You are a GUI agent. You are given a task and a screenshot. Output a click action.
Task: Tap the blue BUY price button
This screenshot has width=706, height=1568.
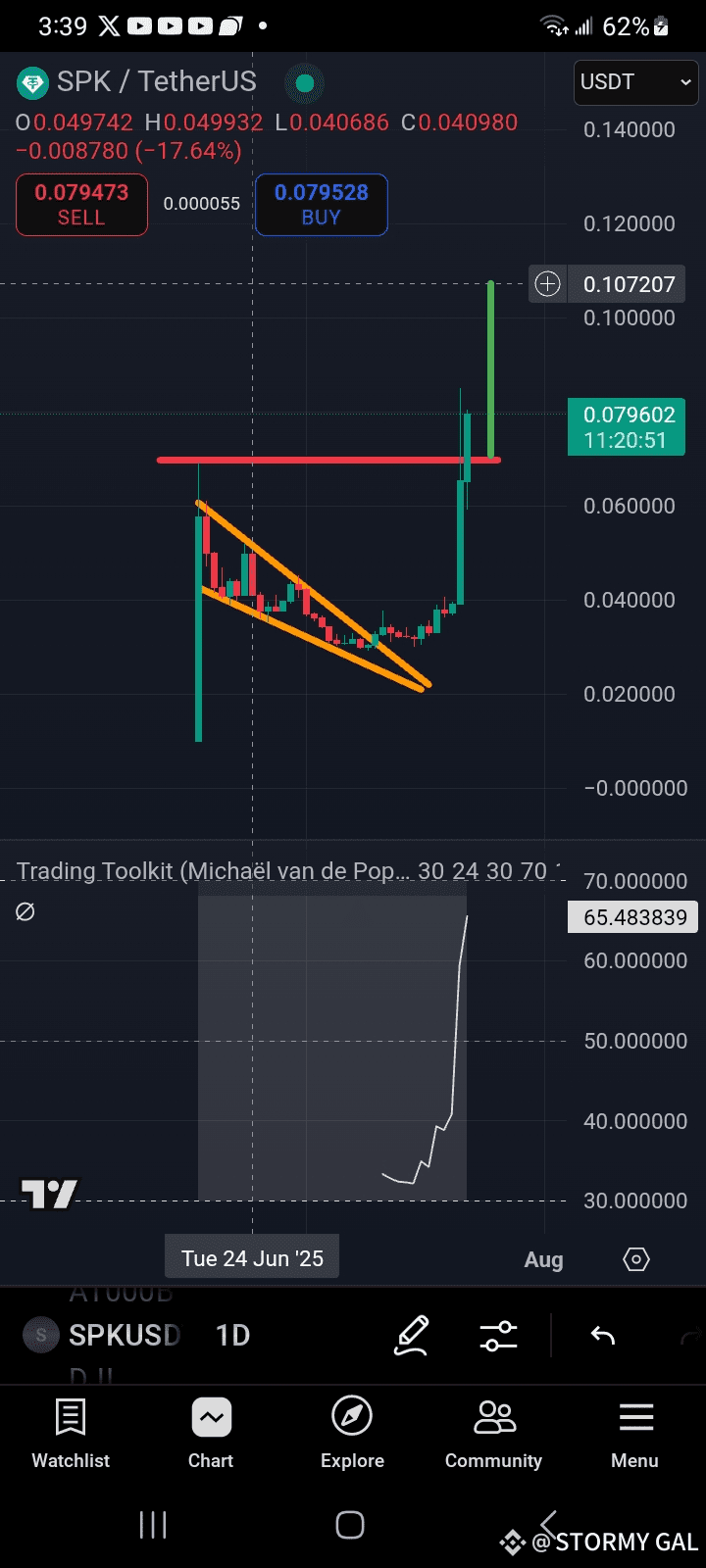click(321, 205)
